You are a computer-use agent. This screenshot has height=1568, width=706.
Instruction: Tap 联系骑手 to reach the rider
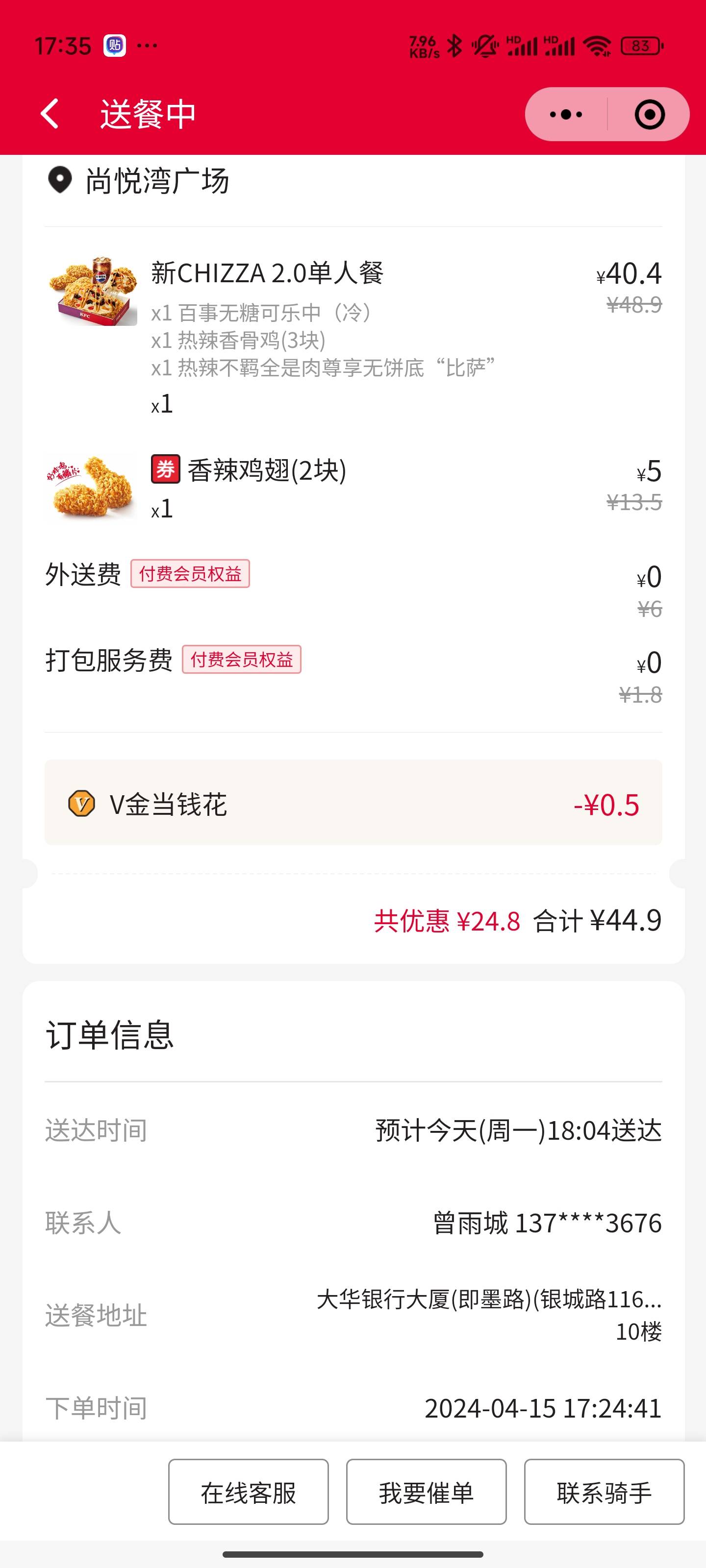click(x=605, y=1492)
